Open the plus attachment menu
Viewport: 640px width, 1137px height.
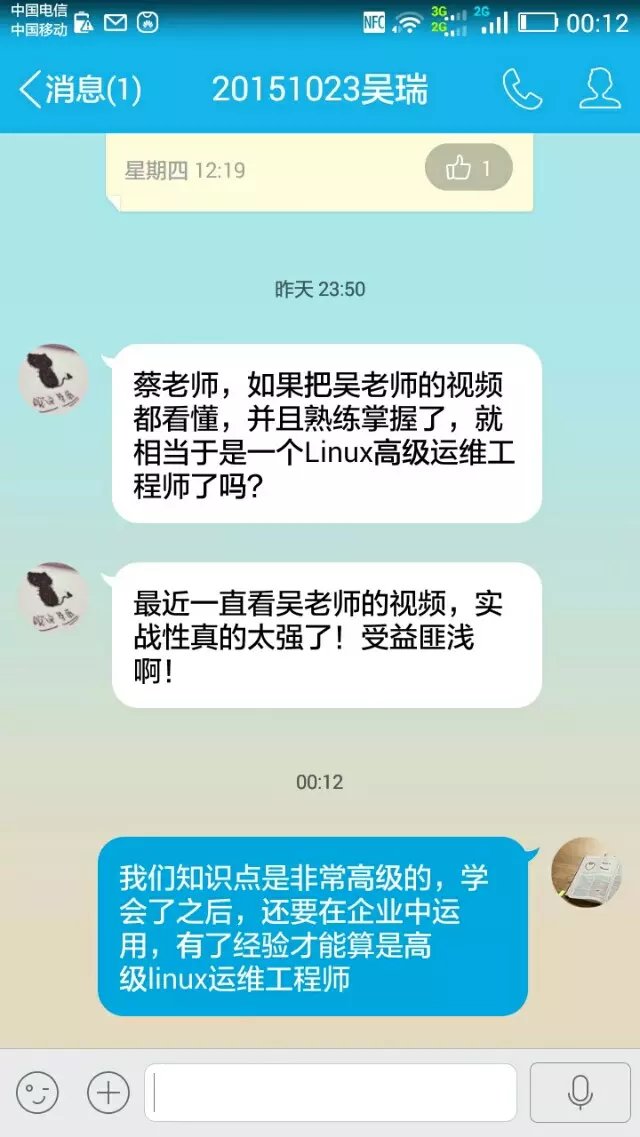click(x=108, y=1093)
